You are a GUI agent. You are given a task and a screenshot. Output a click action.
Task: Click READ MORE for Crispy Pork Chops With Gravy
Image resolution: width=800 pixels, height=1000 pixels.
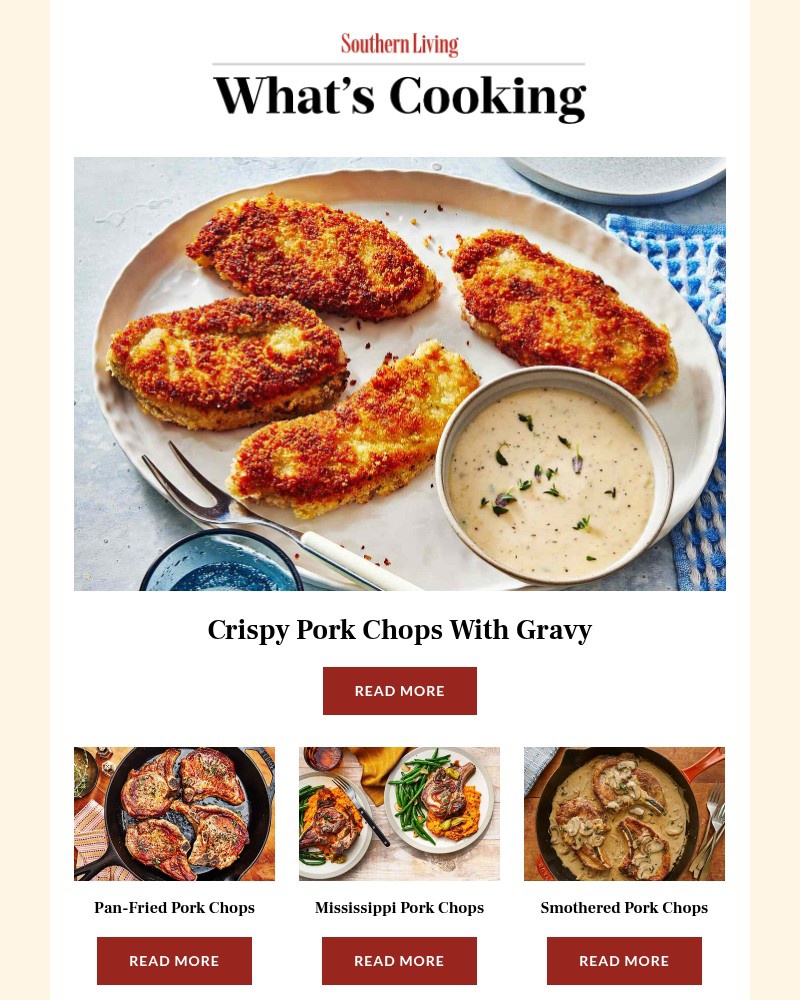tap(400, 691)
